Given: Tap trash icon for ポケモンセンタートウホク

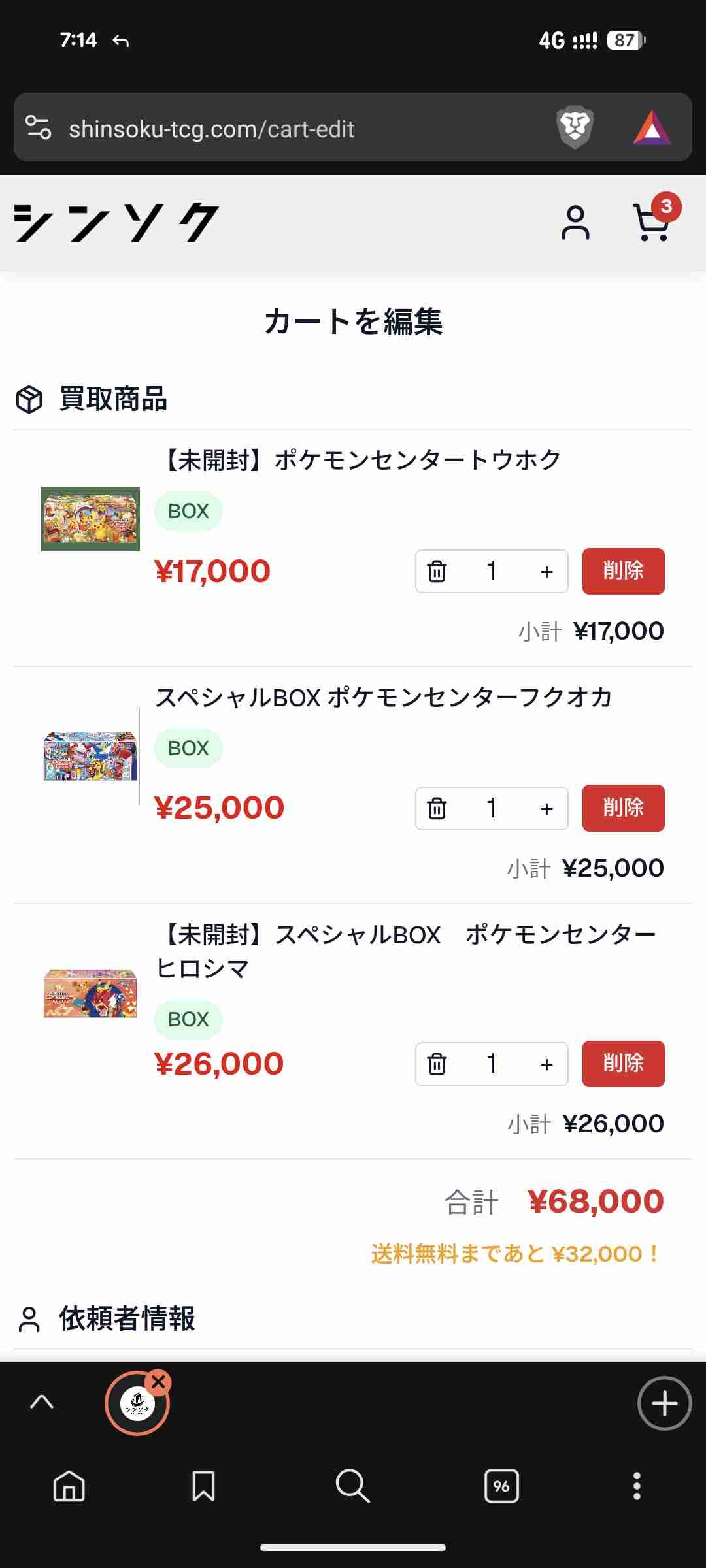Looking at the screenshot, I should 437,572.
